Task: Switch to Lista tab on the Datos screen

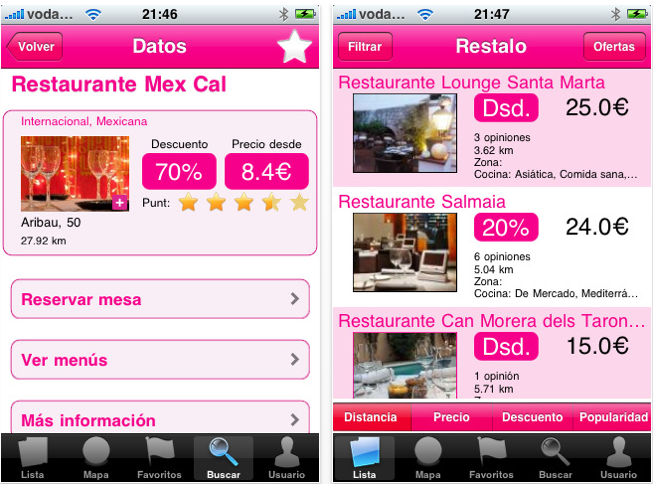Action: tap(33, 458)
